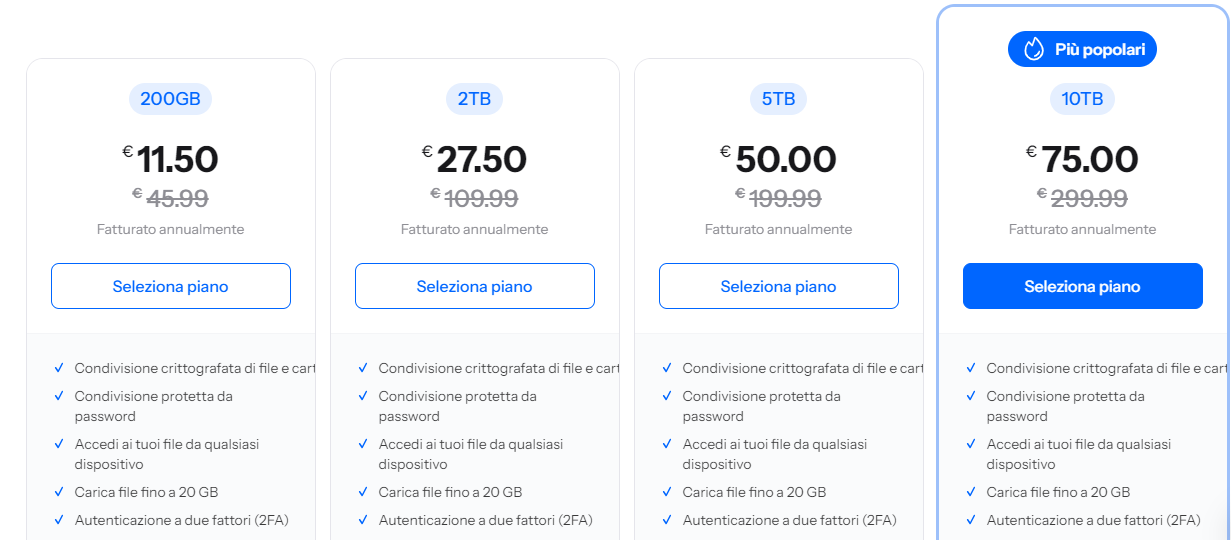
Task: Pick the popular 10TB plan
Action: [1082, 286]
